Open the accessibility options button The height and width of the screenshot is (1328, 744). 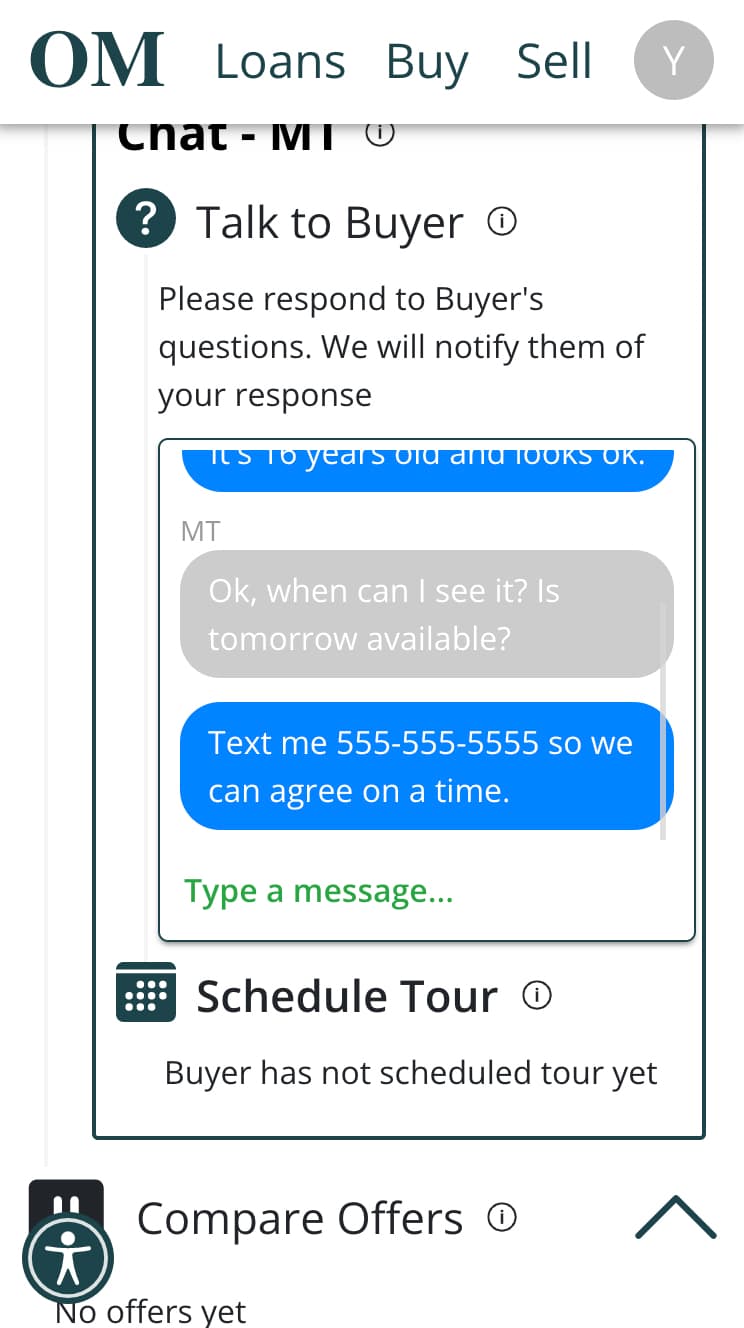[x=68, y=1259]
